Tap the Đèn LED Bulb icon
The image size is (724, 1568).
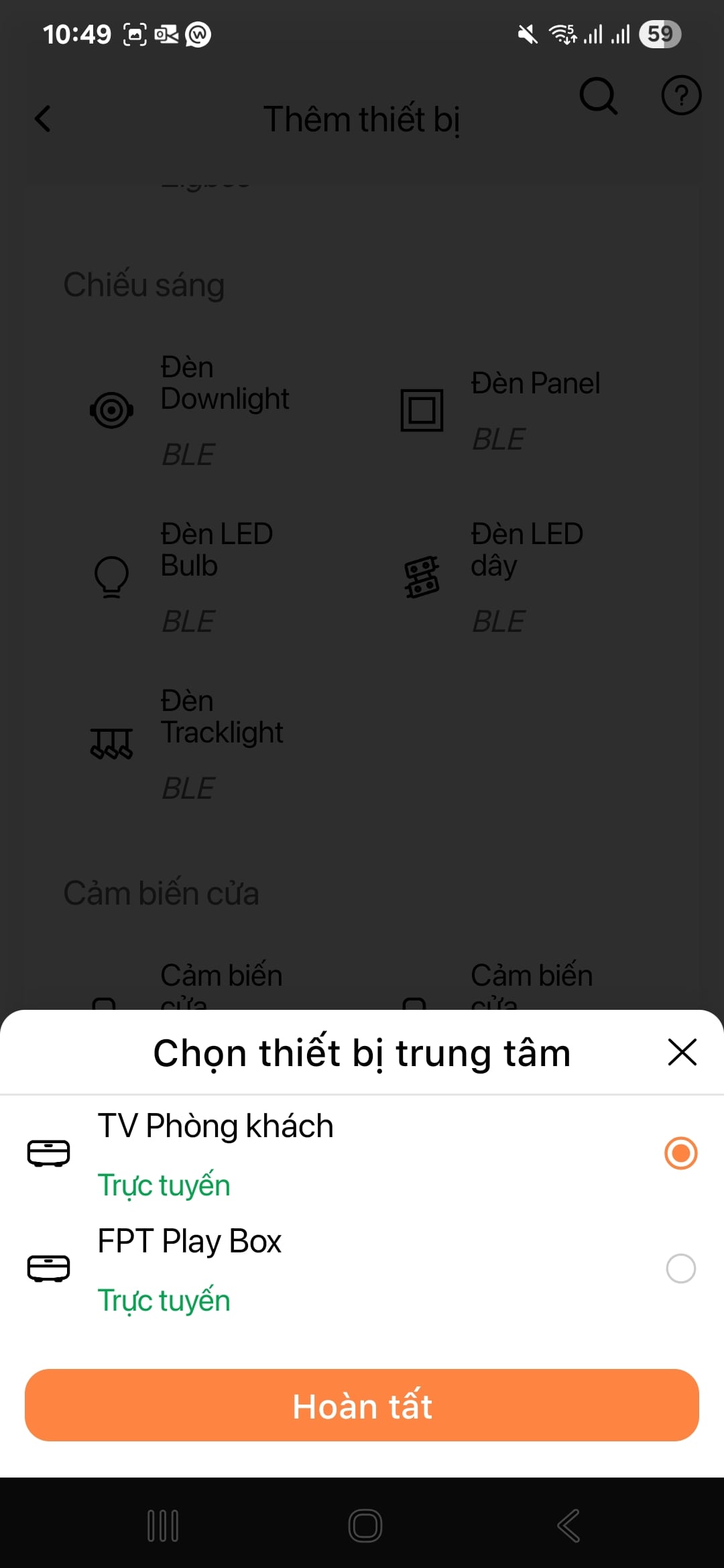click(x=111, y=577)
